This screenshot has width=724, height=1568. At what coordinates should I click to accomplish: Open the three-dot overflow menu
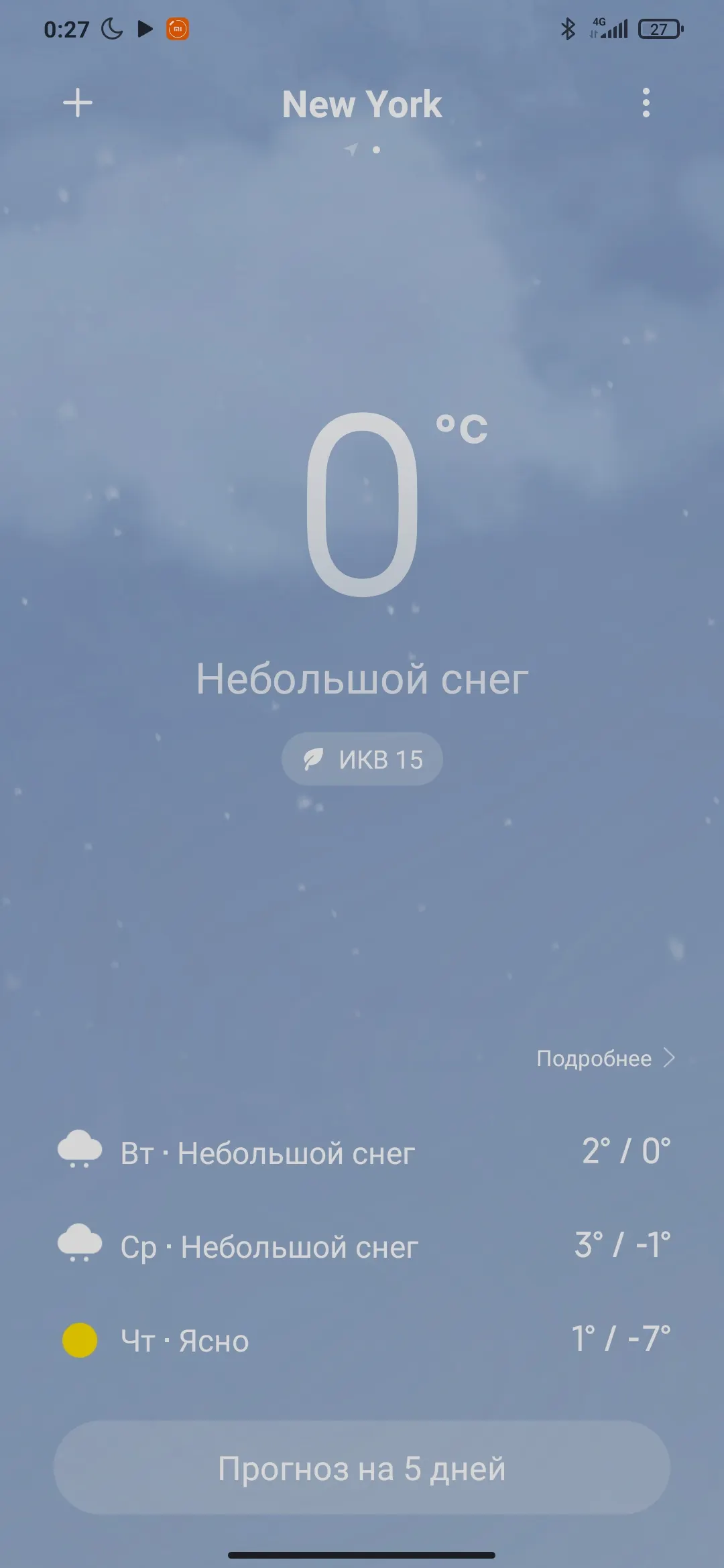[x=646, y=103]
